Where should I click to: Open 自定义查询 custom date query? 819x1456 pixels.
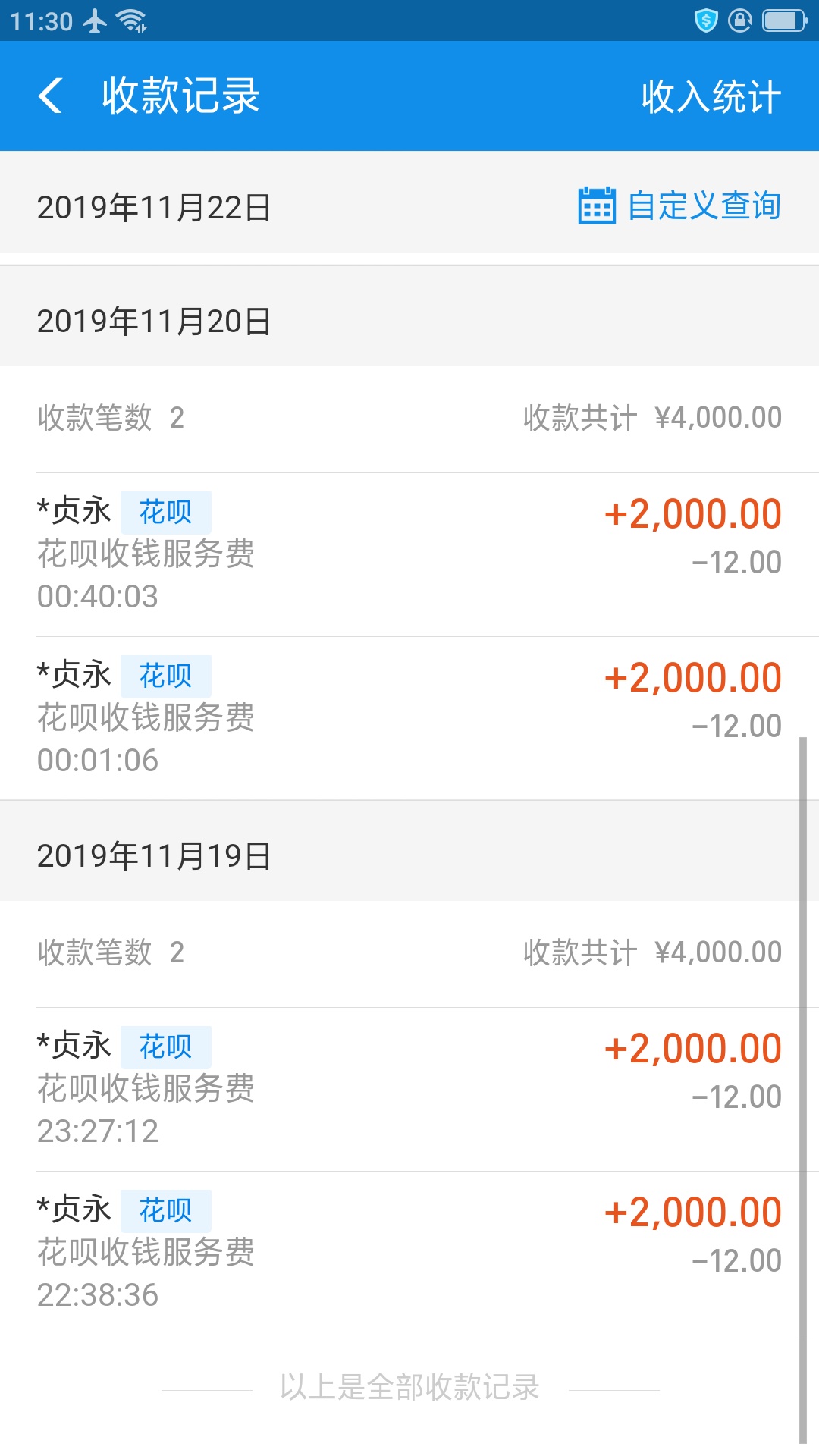[679, 206]
